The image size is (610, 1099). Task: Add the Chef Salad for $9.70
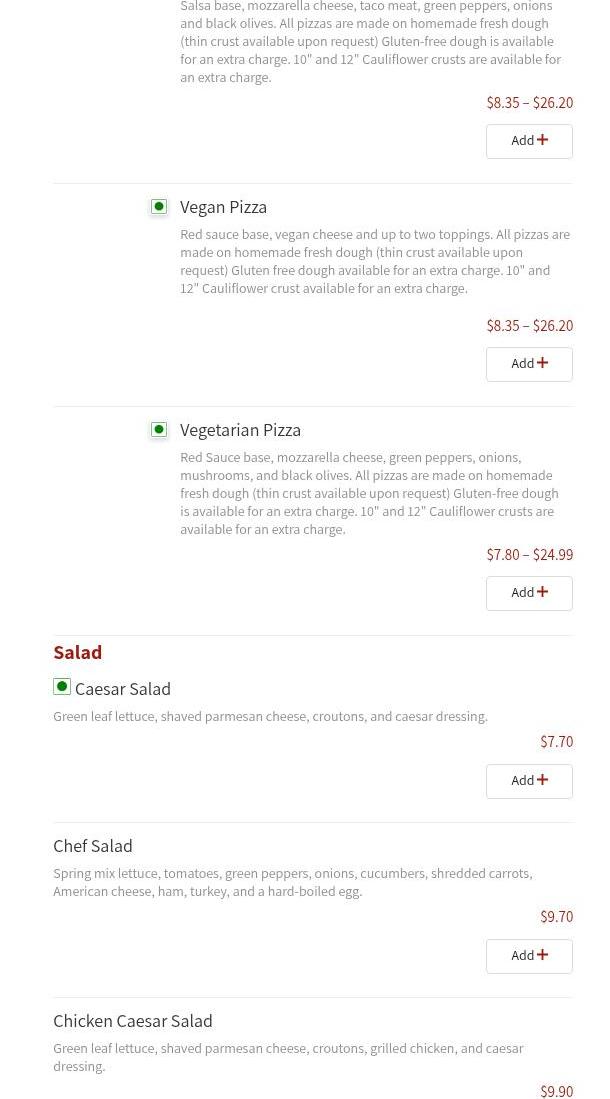pos(529,956)
